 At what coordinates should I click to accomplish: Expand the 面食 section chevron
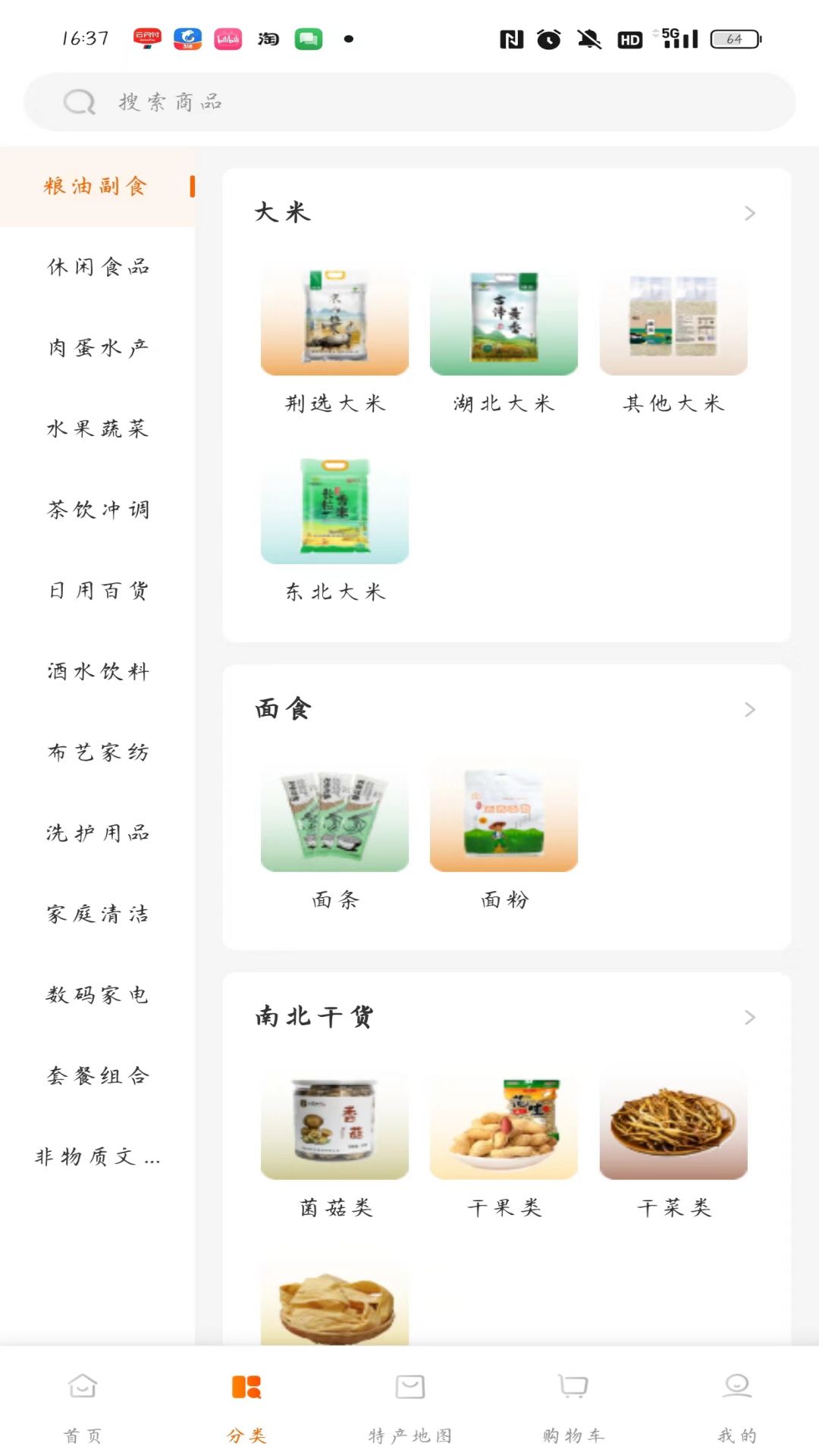(x=749, y=710)
